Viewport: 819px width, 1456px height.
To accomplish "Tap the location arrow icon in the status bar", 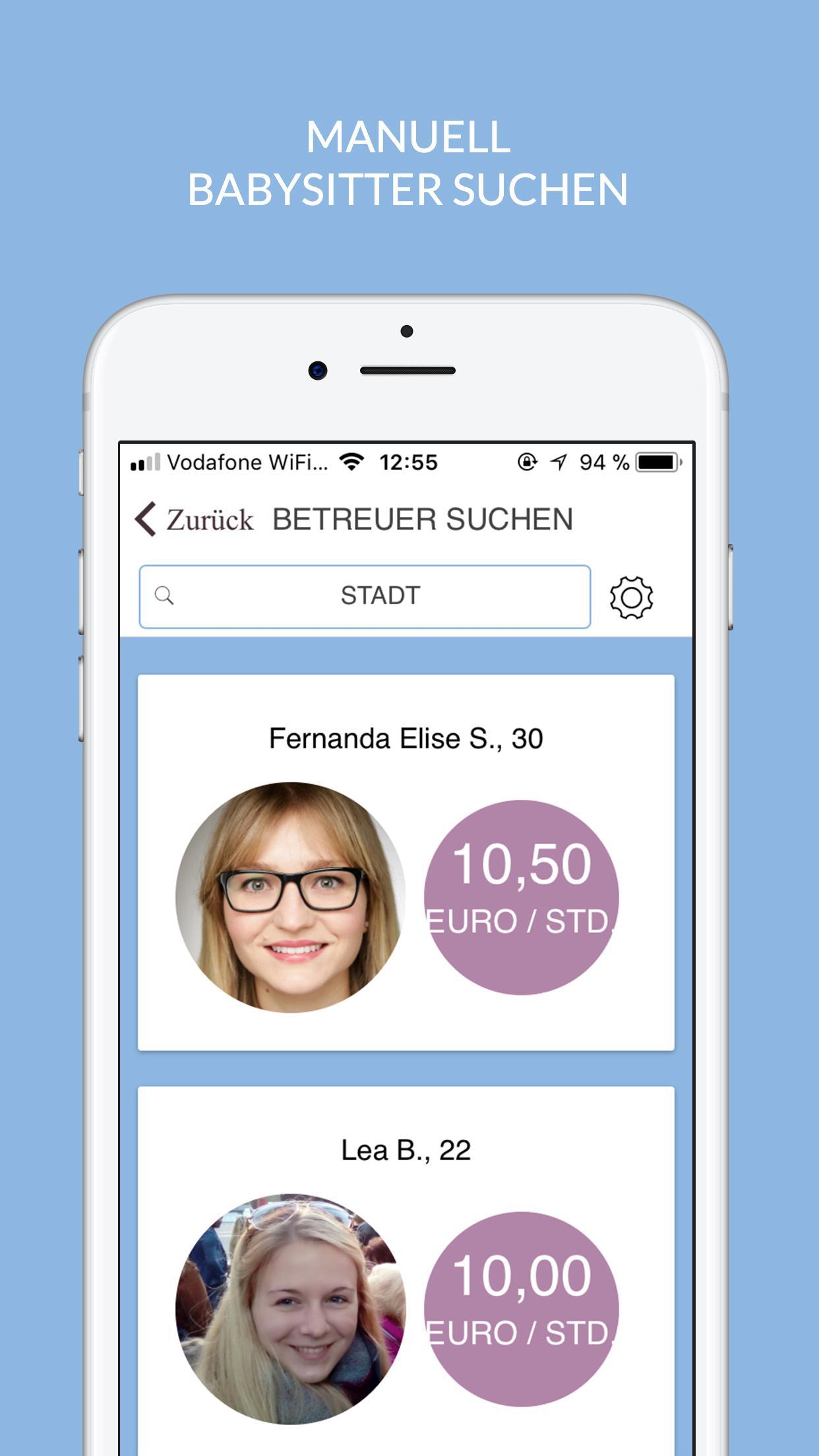I will [559, 462].
